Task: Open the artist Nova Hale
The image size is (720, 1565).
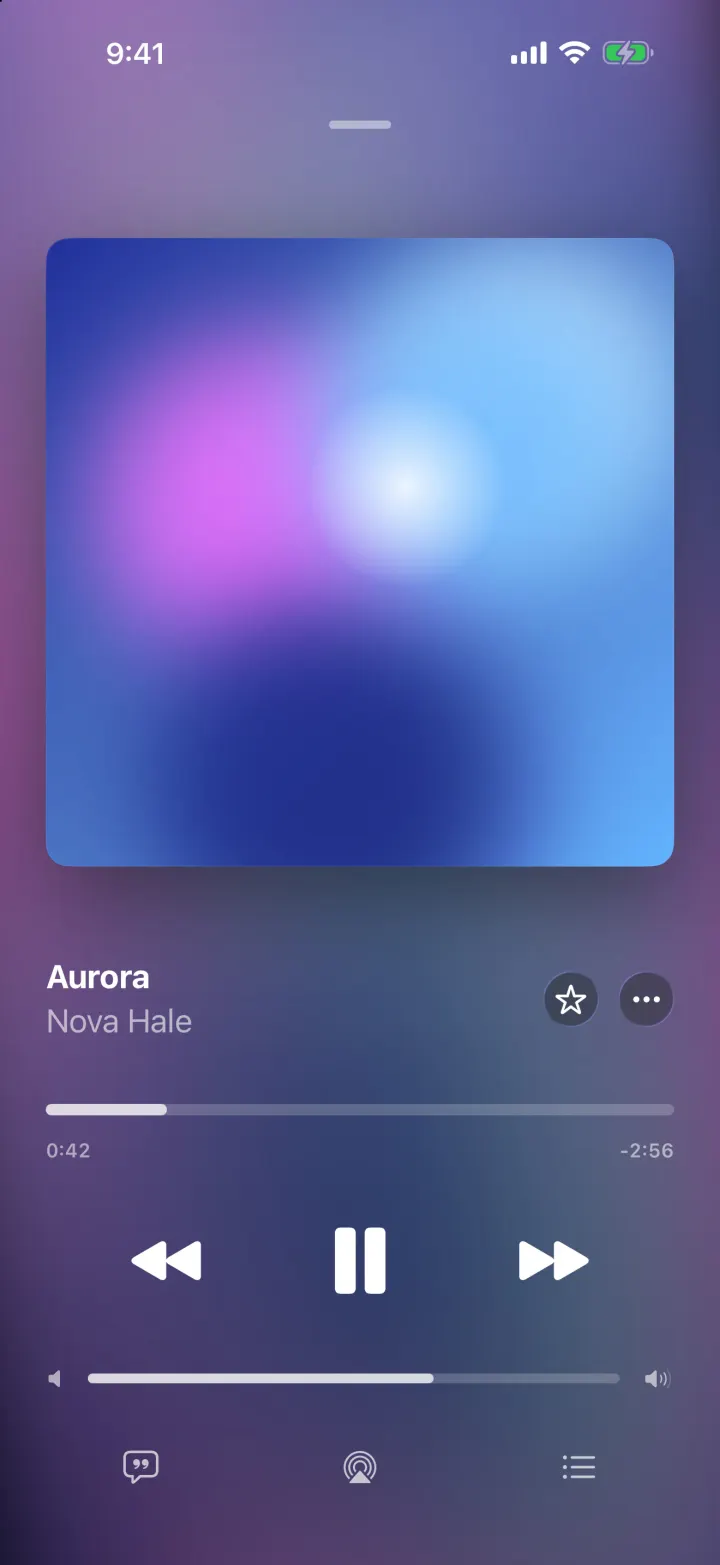Action: (x=119, y=1022)
